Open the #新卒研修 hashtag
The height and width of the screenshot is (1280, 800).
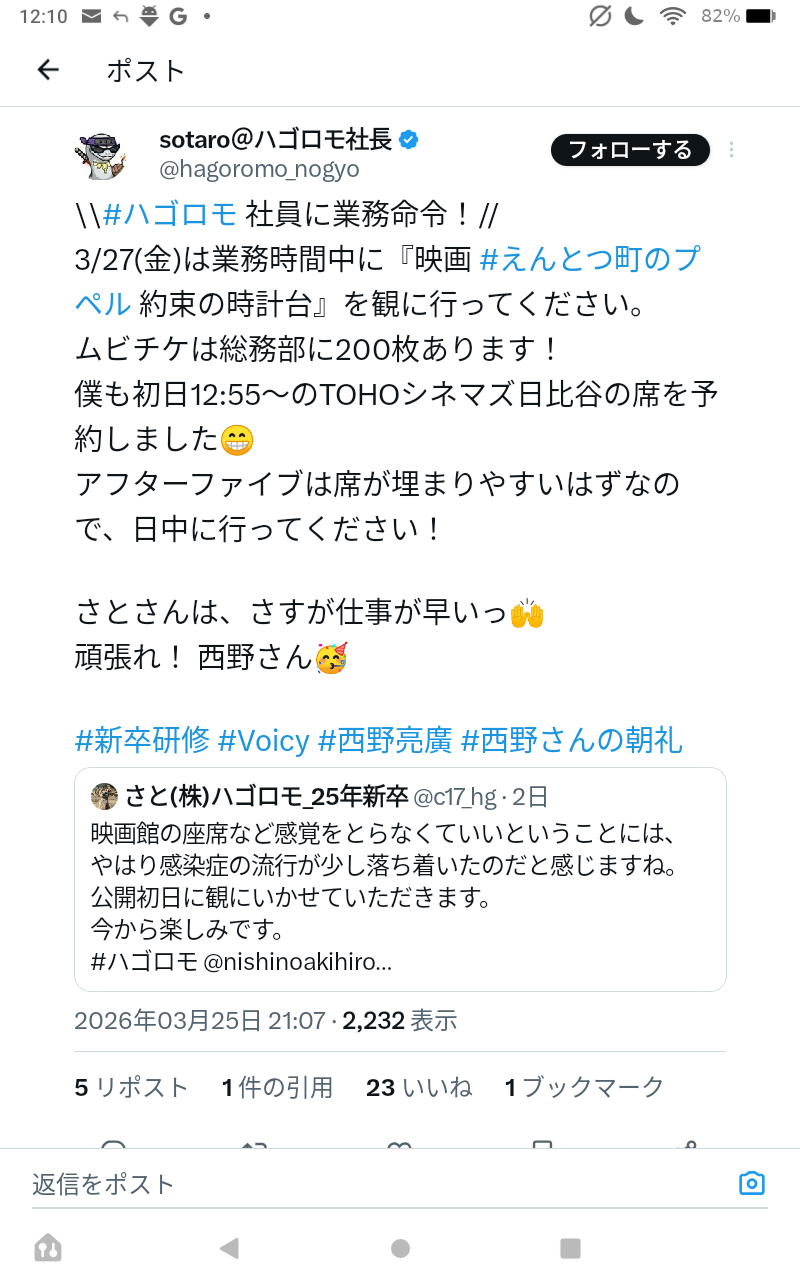click(143, 740)
